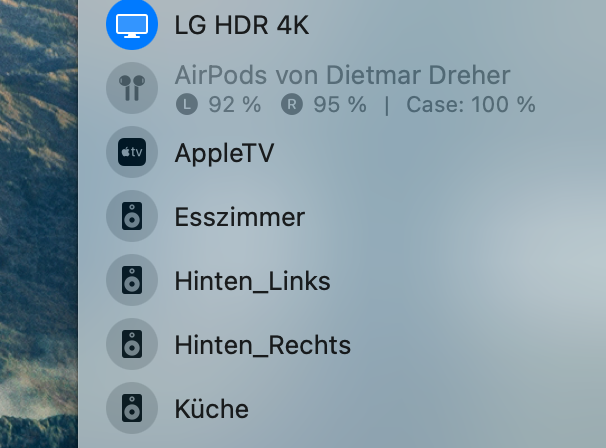Image resolution: width=606 pixels, height=448 pixels.
Task: Select the Küche speaker
Action: coord(211,409)
